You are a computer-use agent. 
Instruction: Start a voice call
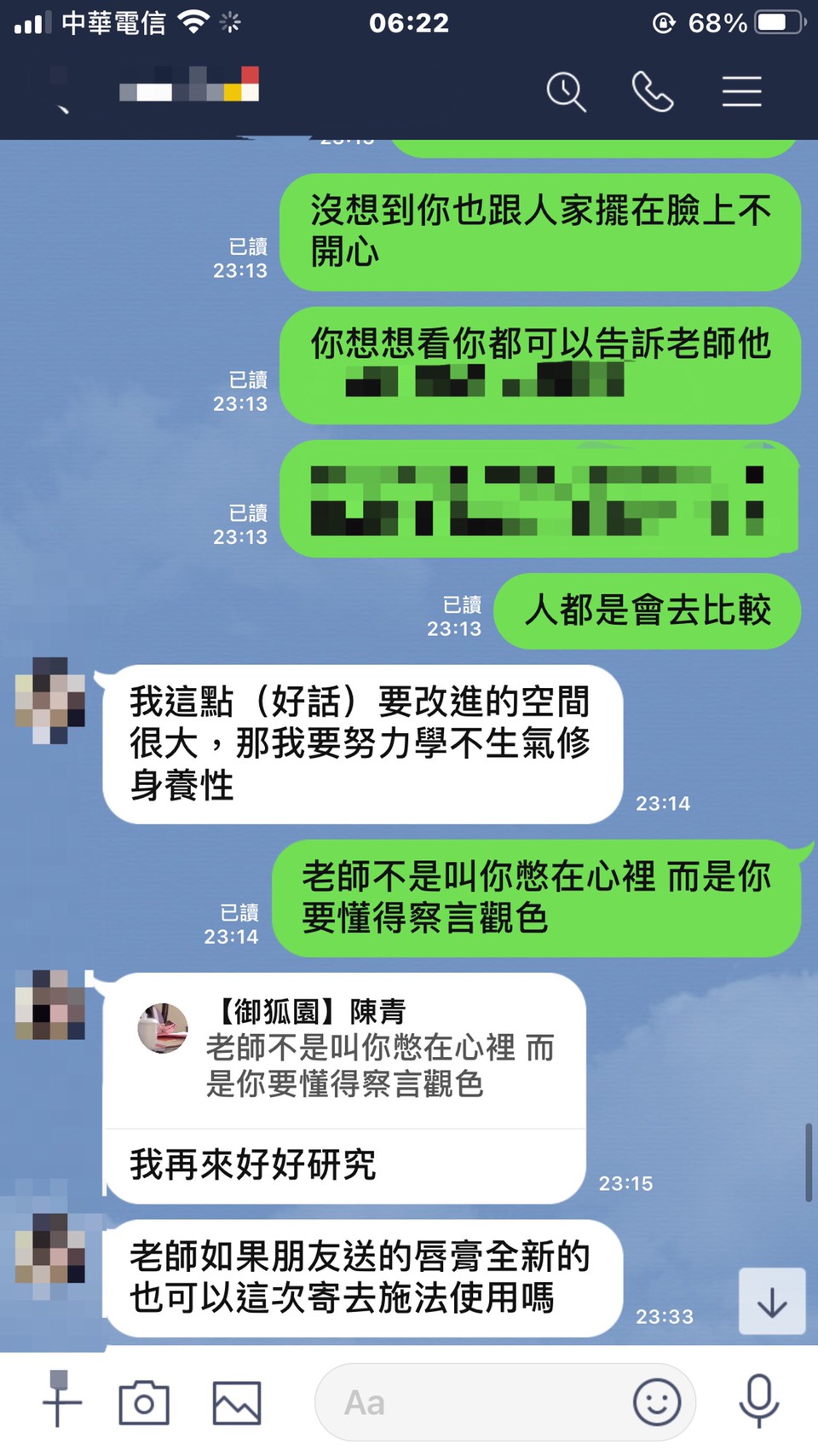click(x=653, y=91)
